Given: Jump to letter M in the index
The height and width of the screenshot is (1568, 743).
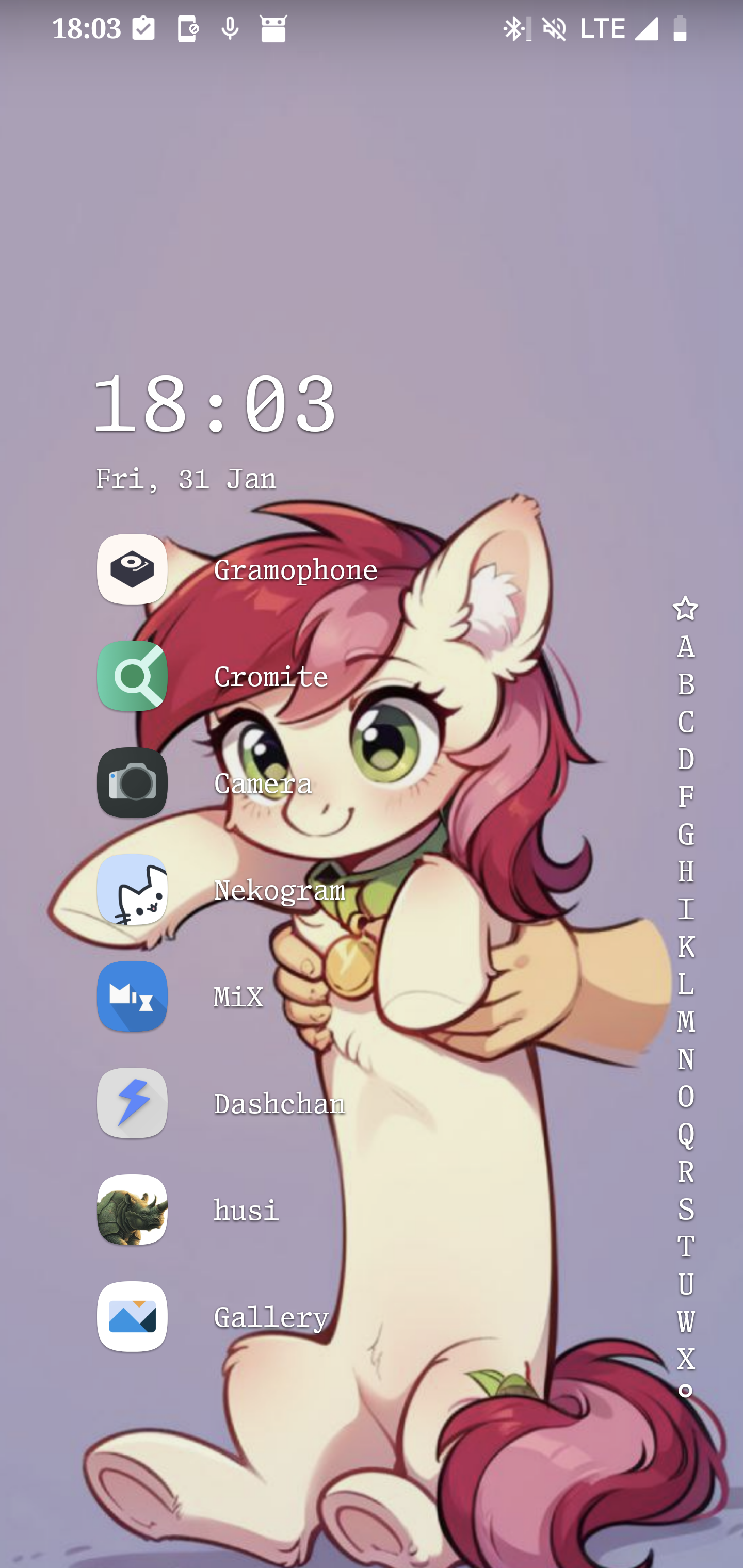Looking at the screenshot, I should coord(686,1022).
